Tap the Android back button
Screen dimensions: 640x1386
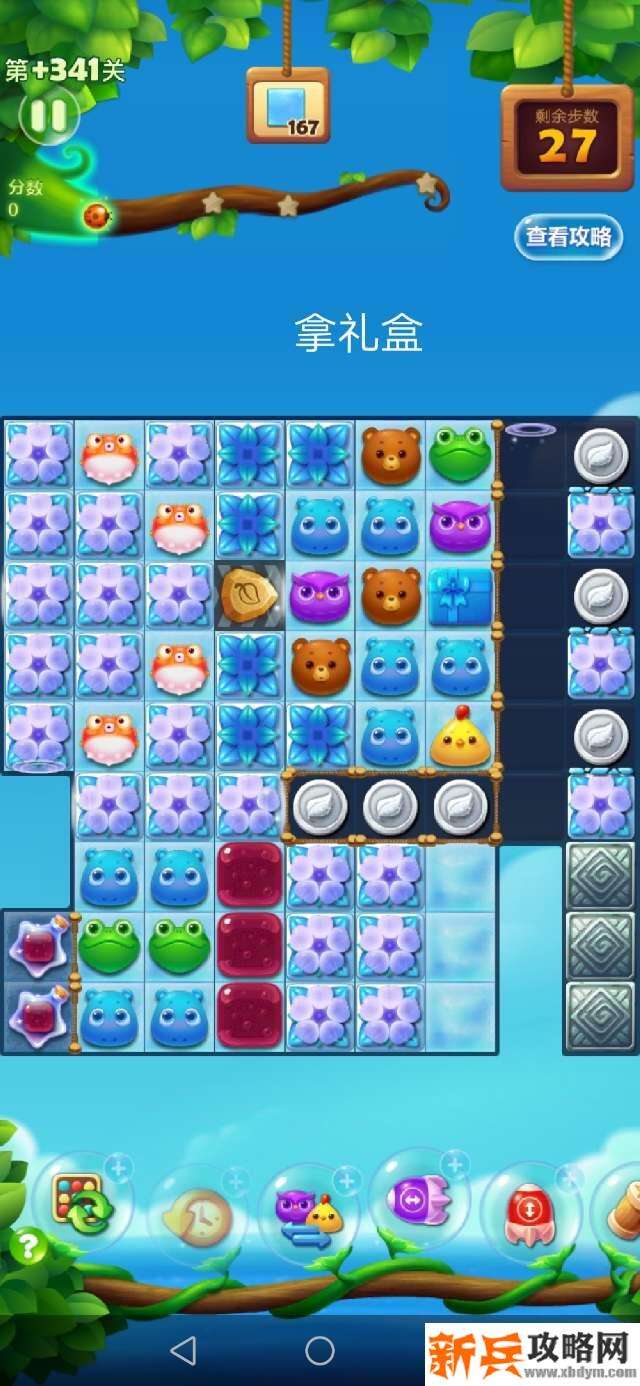tap(182, 1351)
